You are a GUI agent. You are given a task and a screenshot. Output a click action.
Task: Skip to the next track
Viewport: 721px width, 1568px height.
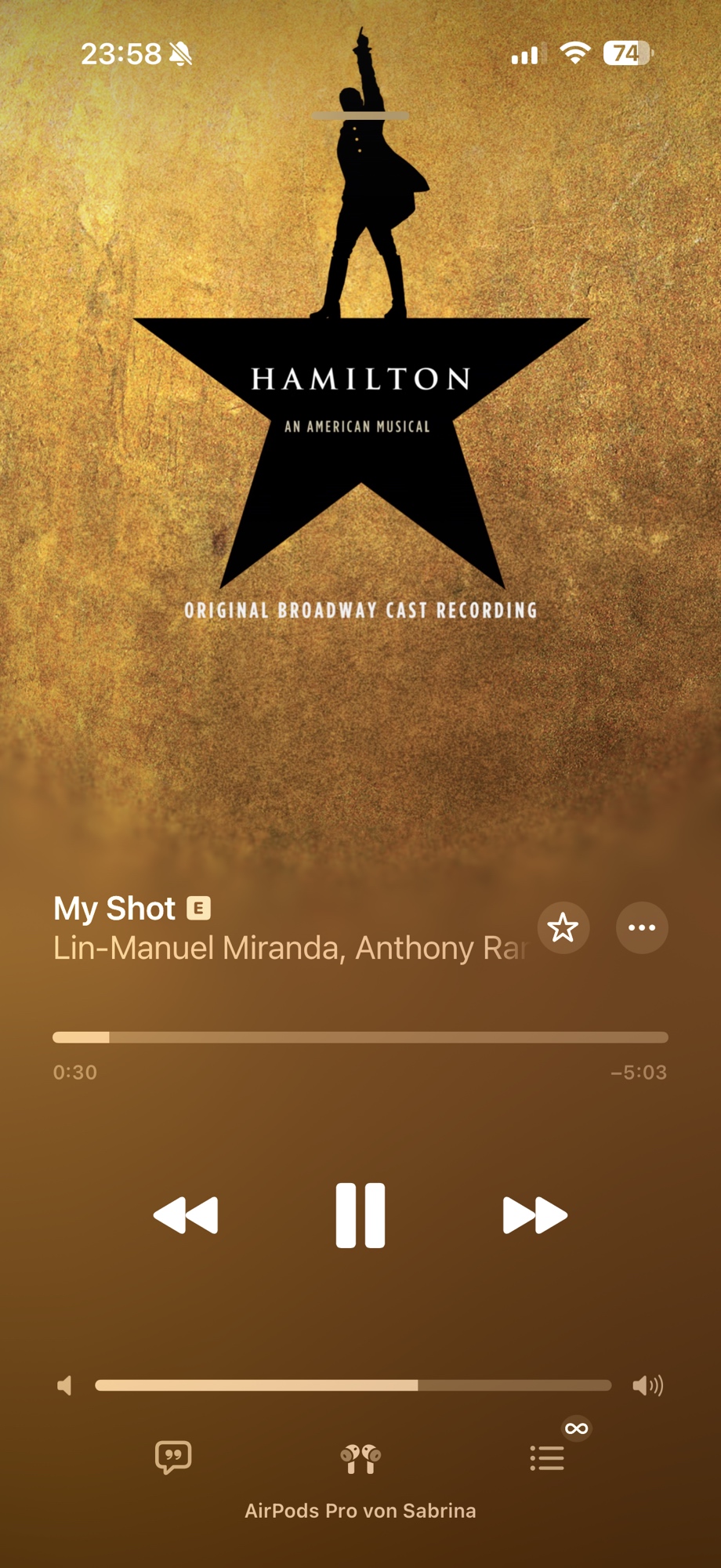tap(534, 1215)
